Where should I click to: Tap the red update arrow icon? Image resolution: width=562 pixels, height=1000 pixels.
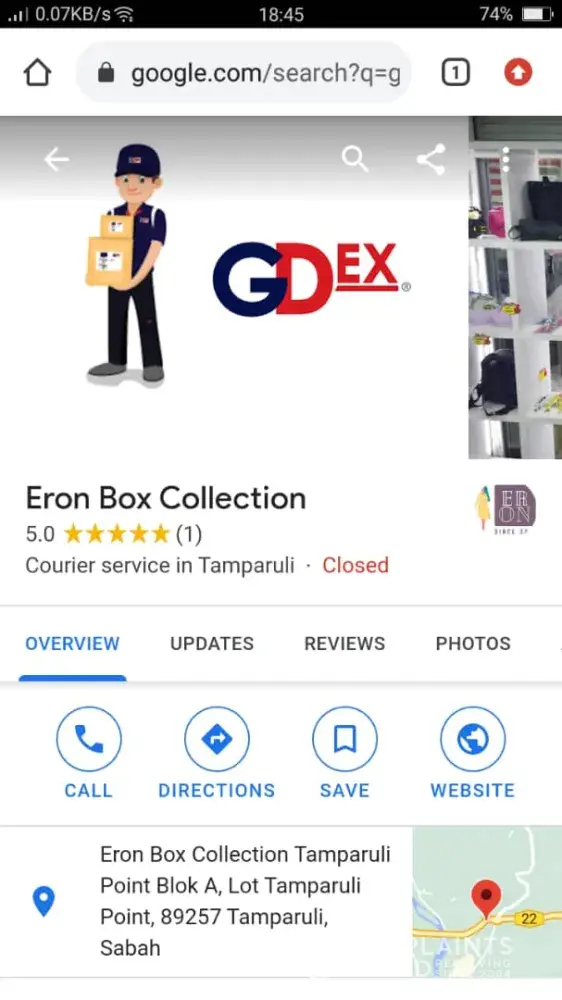(518, 72)
